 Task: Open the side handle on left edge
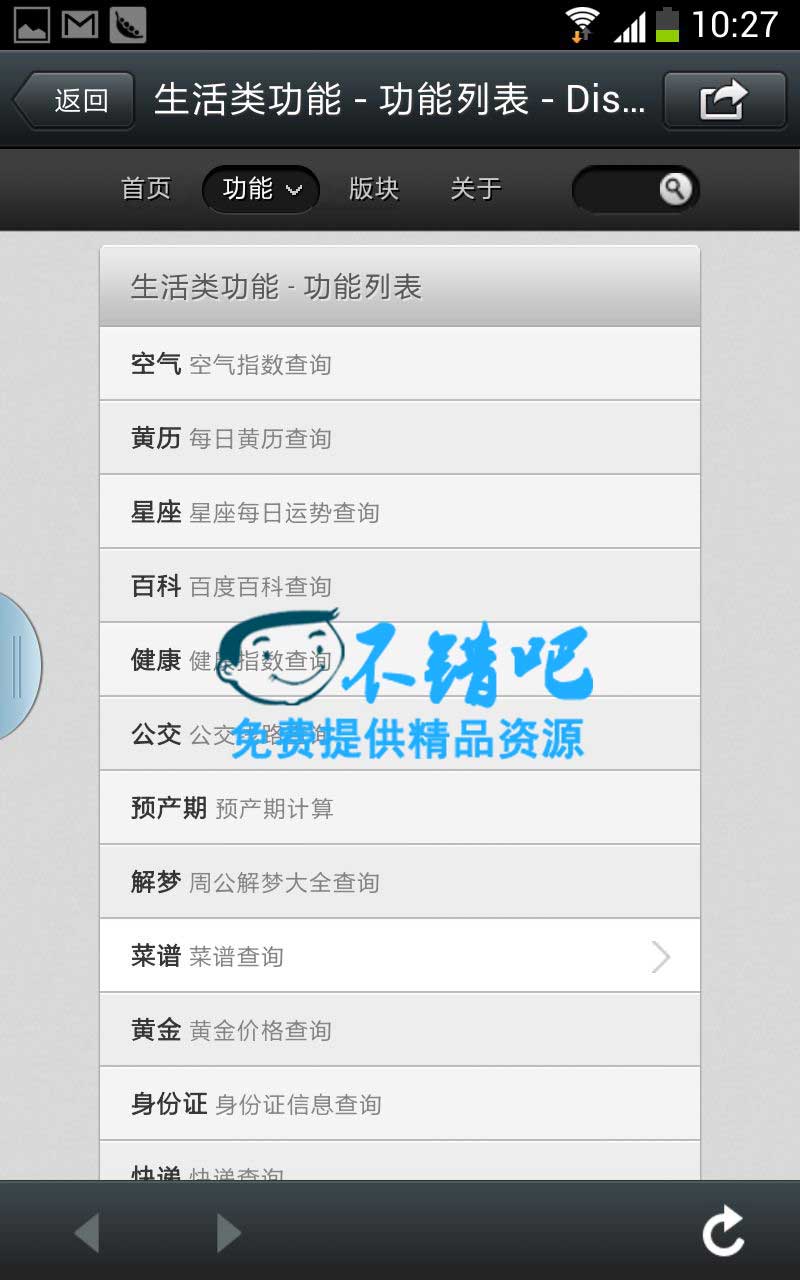pos(18,666)
